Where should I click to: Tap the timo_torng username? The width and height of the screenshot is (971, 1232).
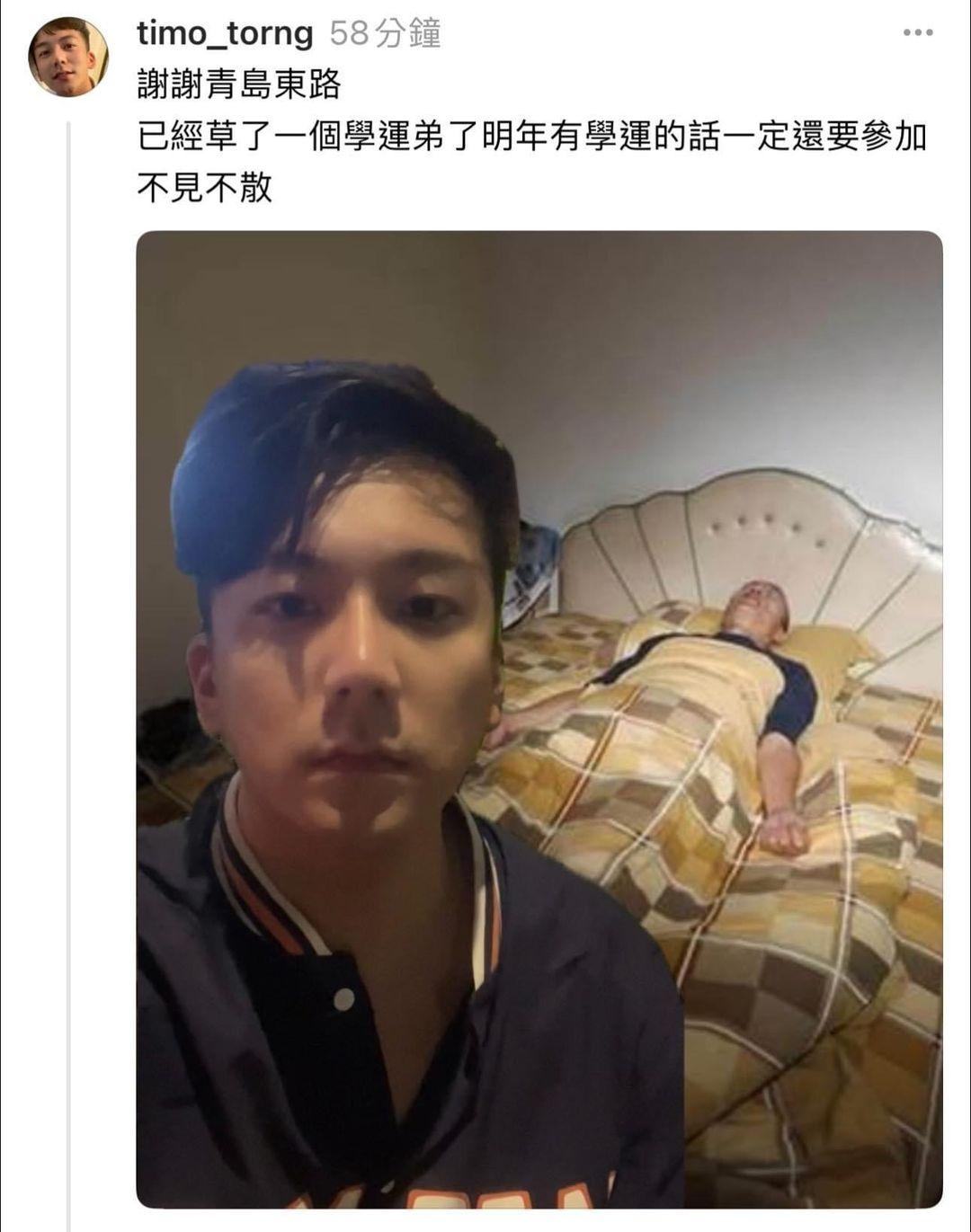pyautogui.click(x=225, y=33)
